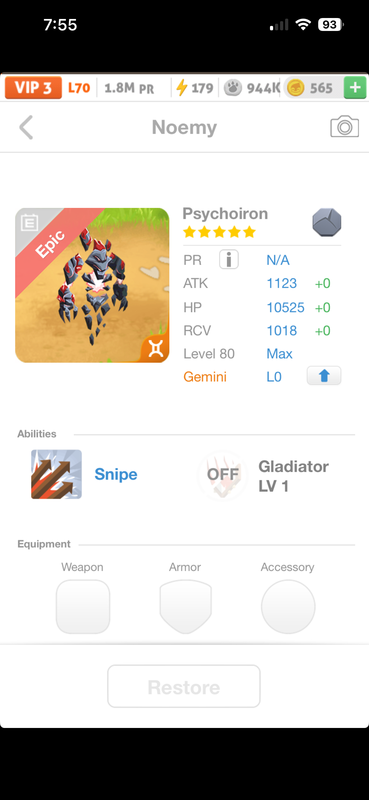
Task: Select the empty Armor slot
Action: 185,607
